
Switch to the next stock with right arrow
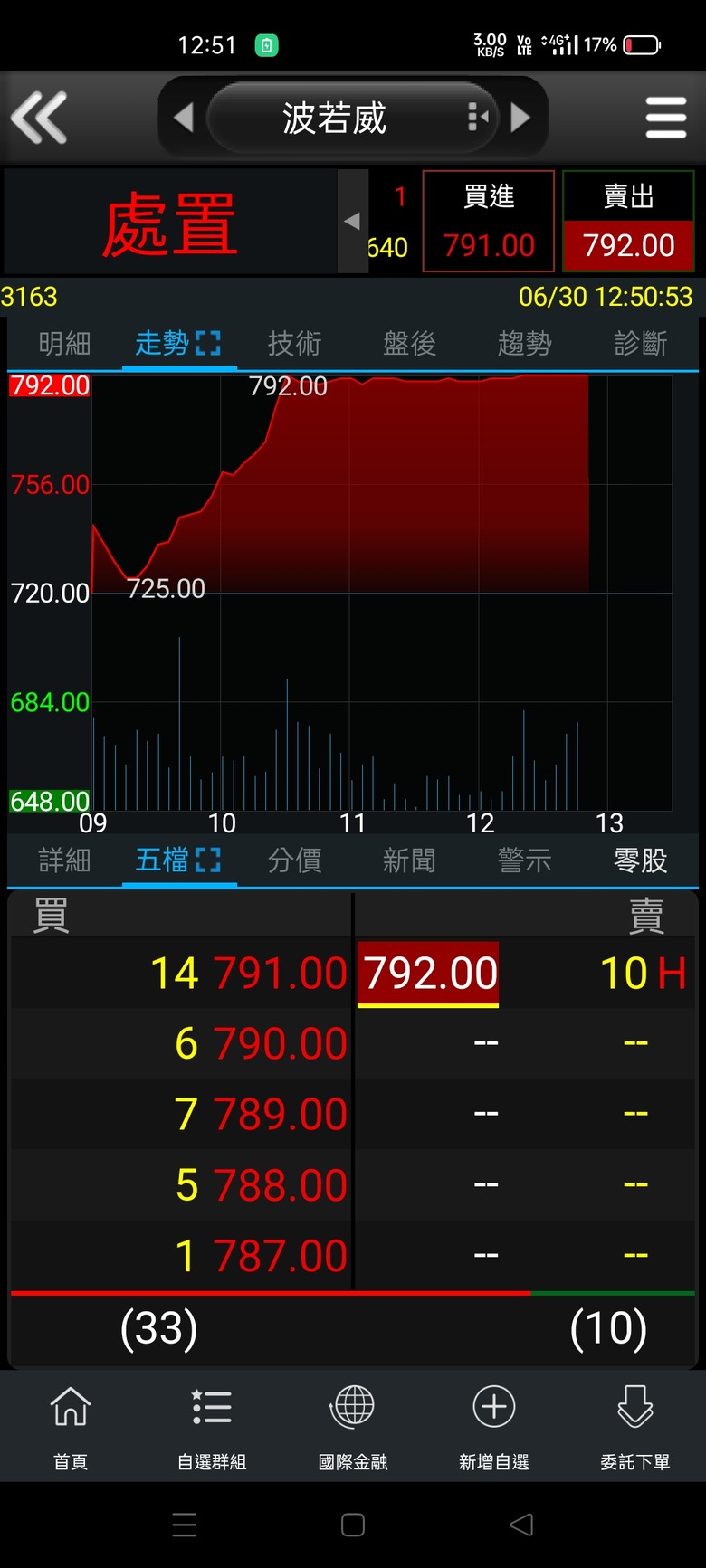point(520,118)
